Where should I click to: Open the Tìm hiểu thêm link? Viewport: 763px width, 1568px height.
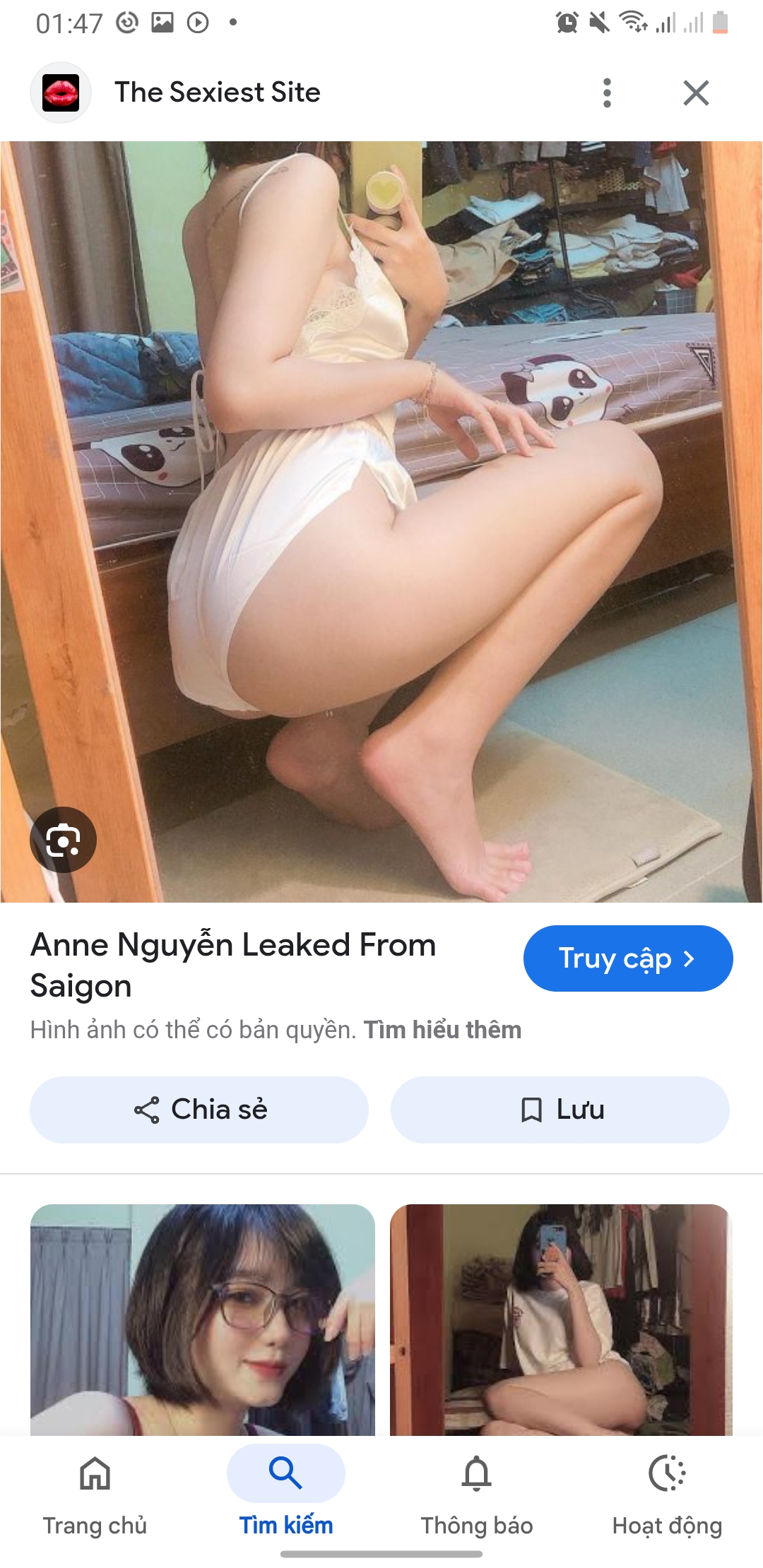tap(442, 1030)
